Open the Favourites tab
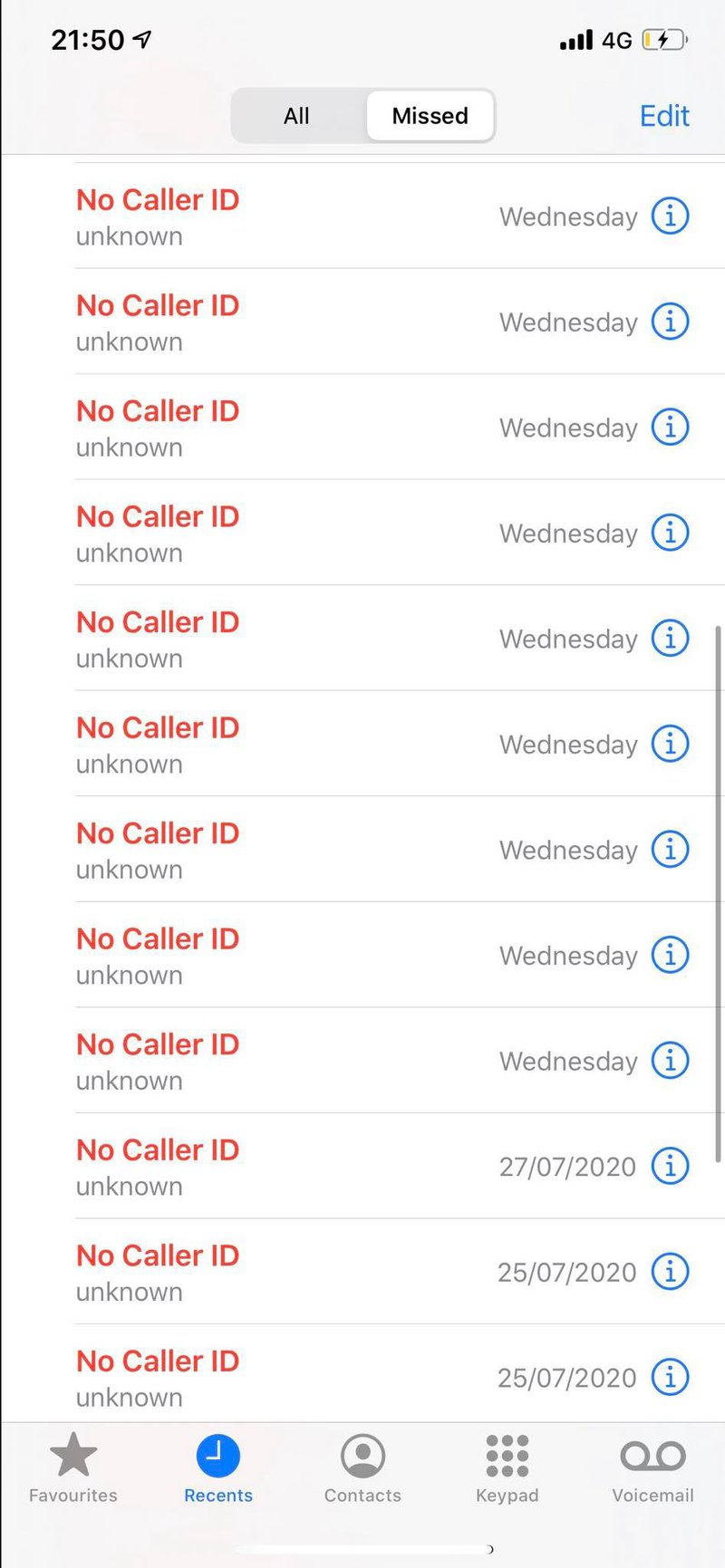This screenshot has width=725, height=1568. click(73, 1468)
